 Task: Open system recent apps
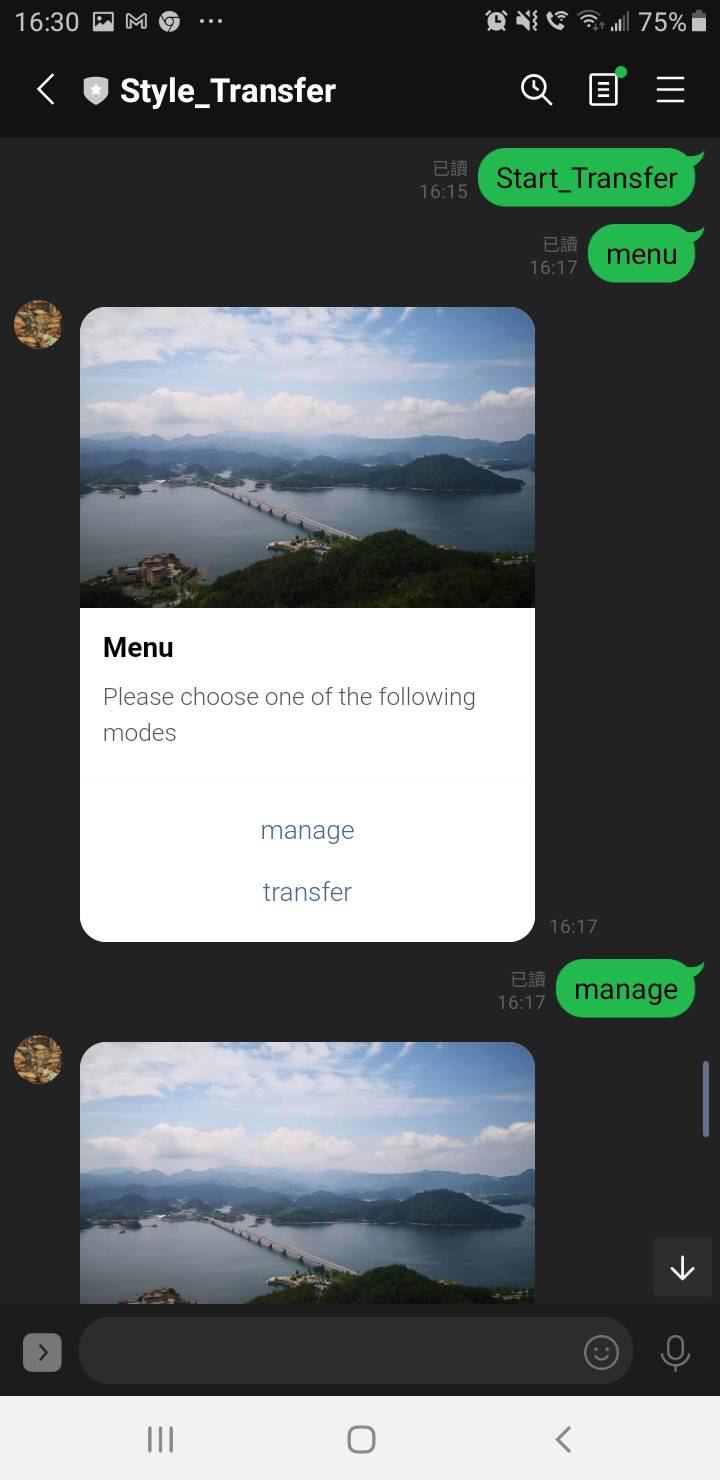(160, 1439)
